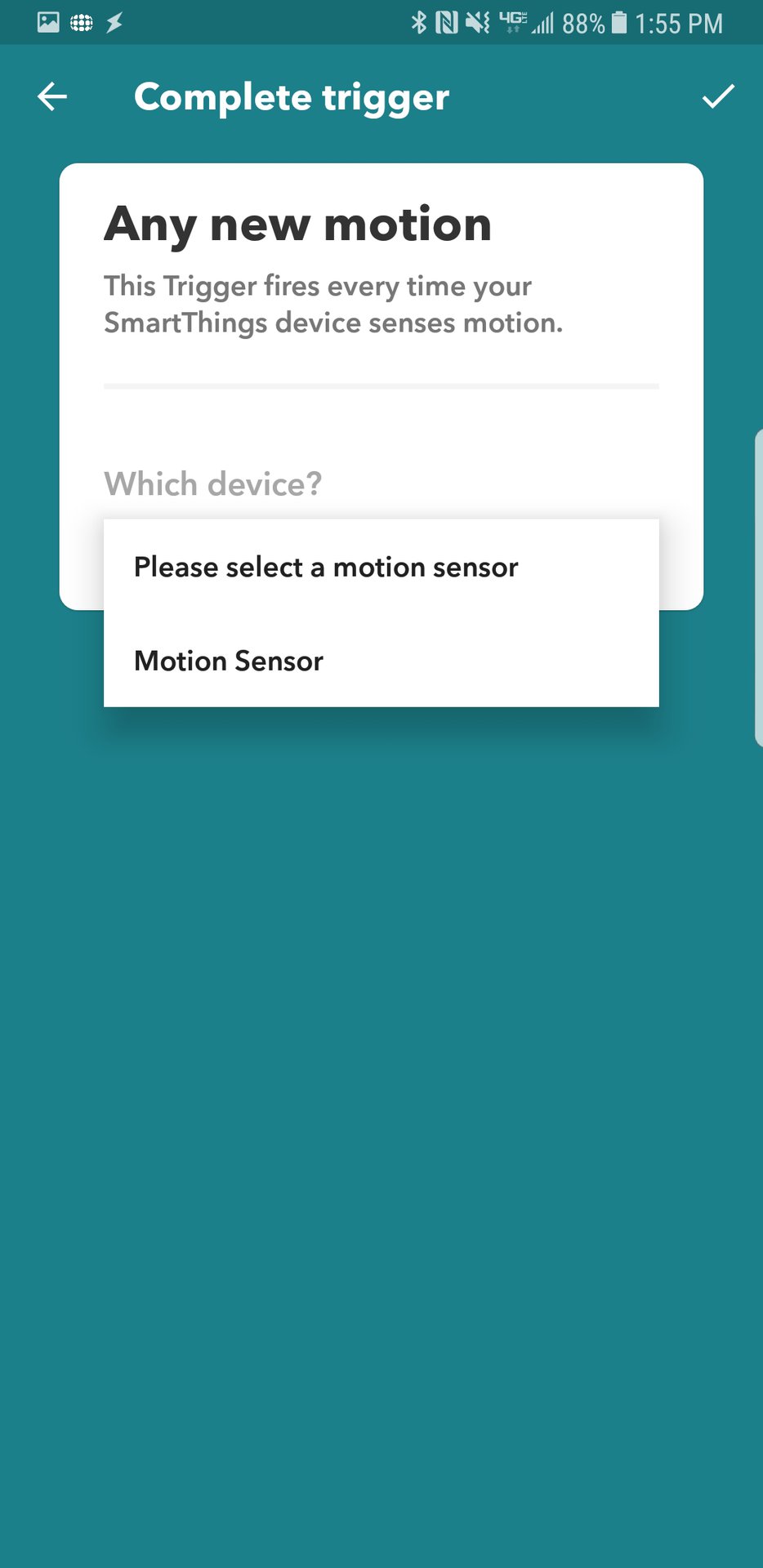
Task: Choose the Motion Sensor option
Action: pos(381,661)
